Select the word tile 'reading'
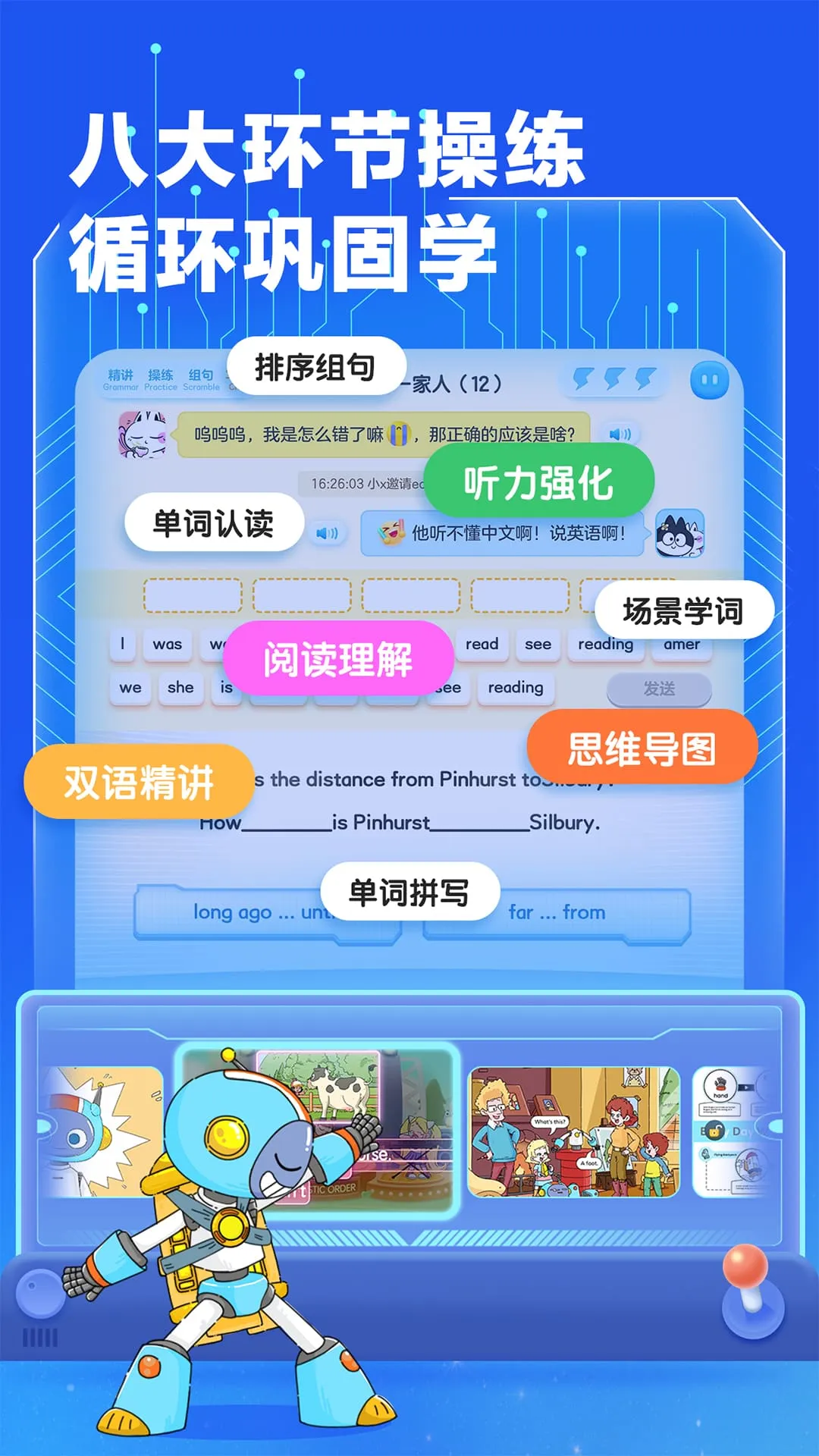819x1456 pixels. pos(604,644)
